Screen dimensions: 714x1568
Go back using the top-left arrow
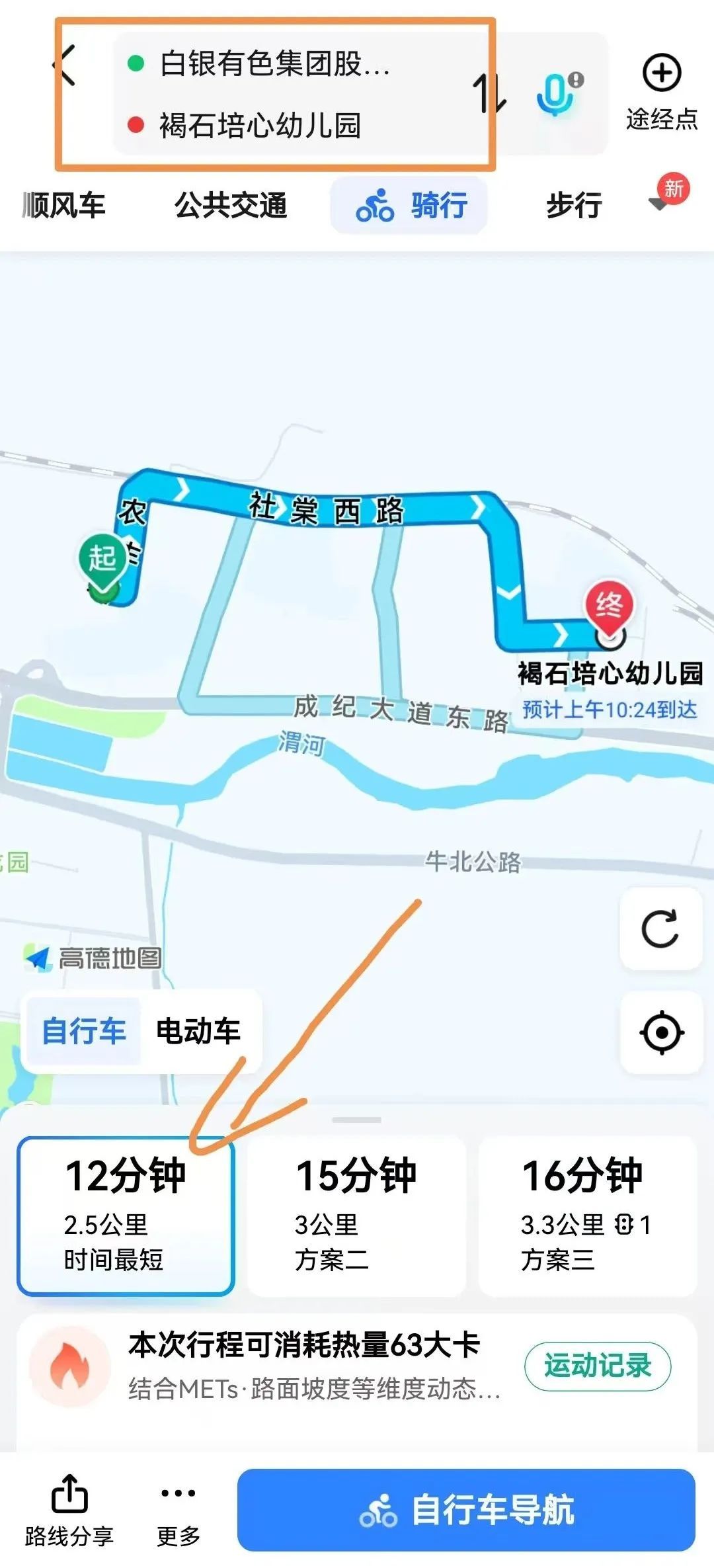tap(66, 65)
